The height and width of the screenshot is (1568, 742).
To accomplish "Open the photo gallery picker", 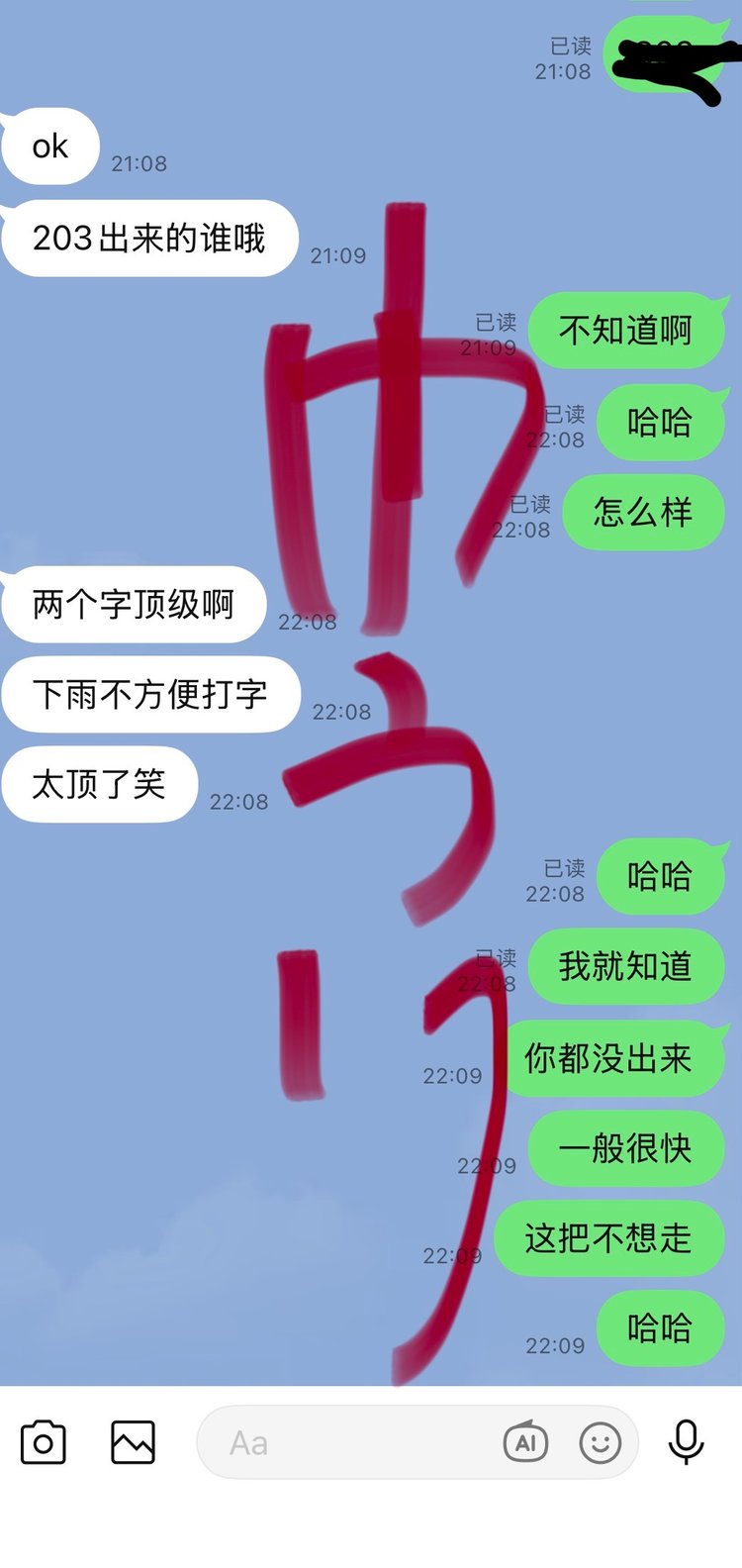I will pos(133,1442).
